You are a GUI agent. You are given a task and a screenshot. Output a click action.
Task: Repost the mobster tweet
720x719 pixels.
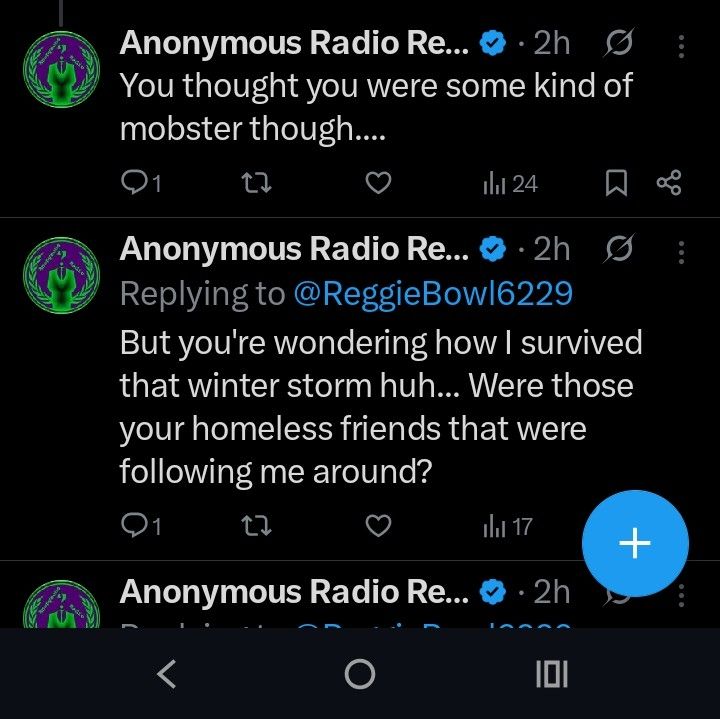[x=259, y=183]
